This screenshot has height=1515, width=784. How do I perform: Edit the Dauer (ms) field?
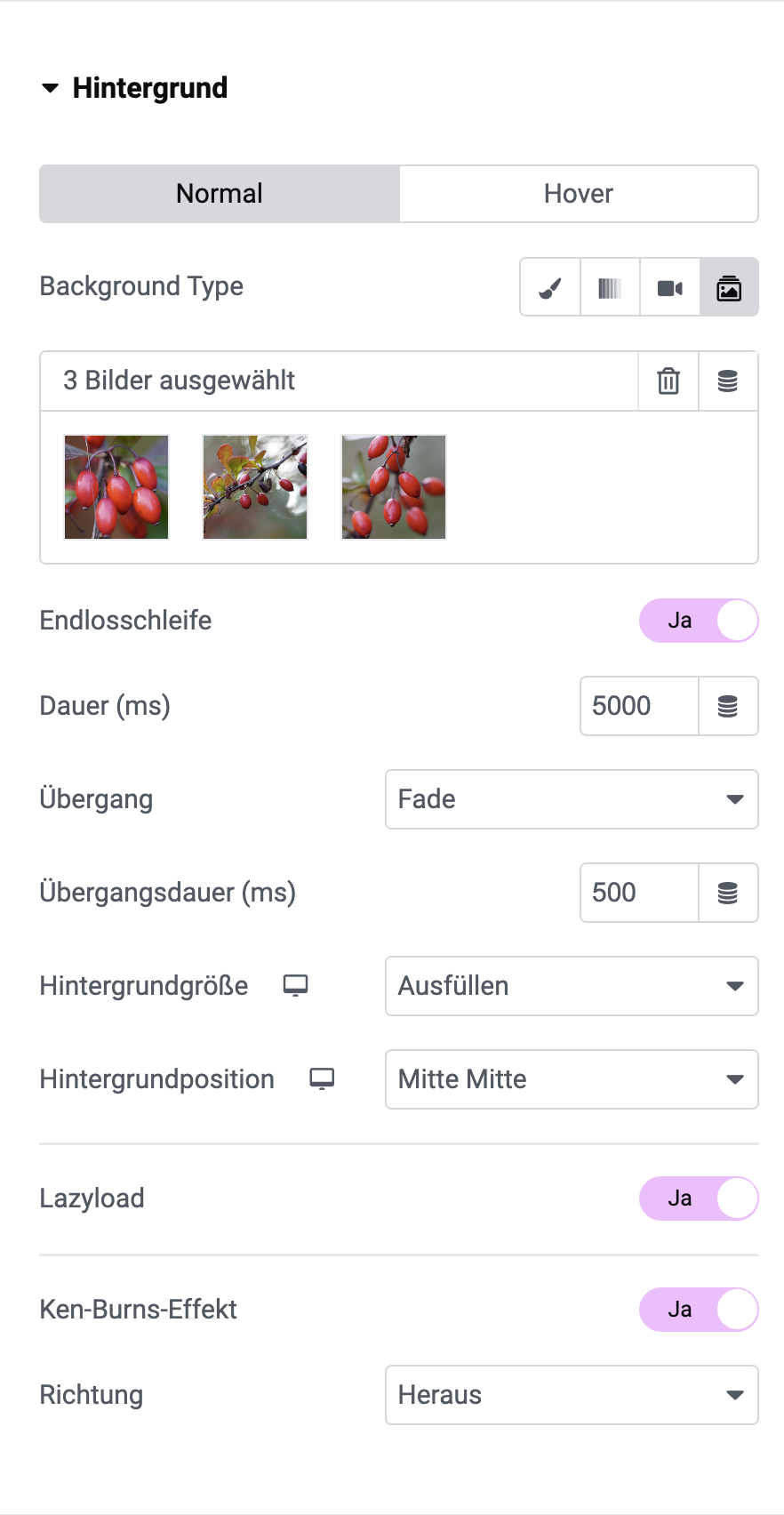(x=639, y=706)
